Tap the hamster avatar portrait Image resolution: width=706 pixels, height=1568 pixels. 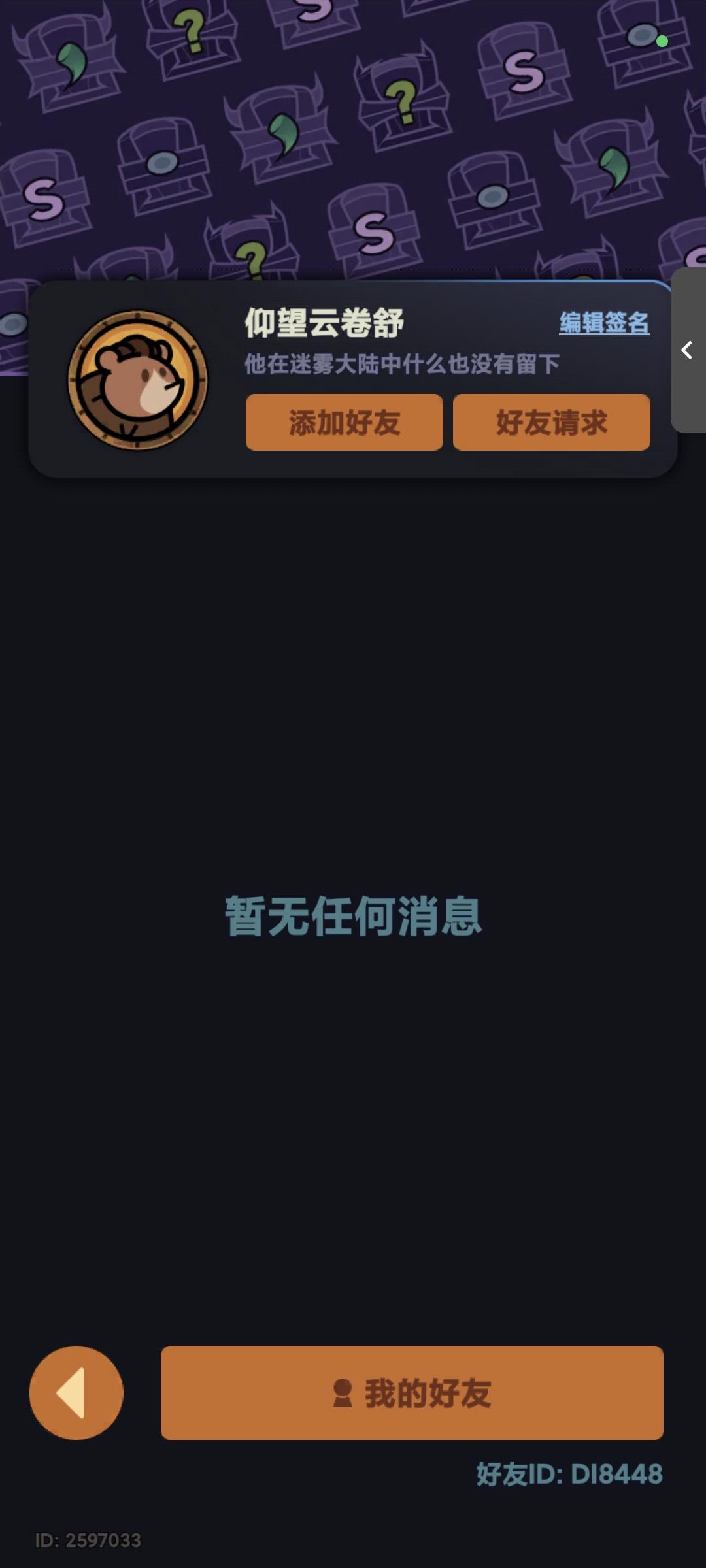tap(137, 382)
